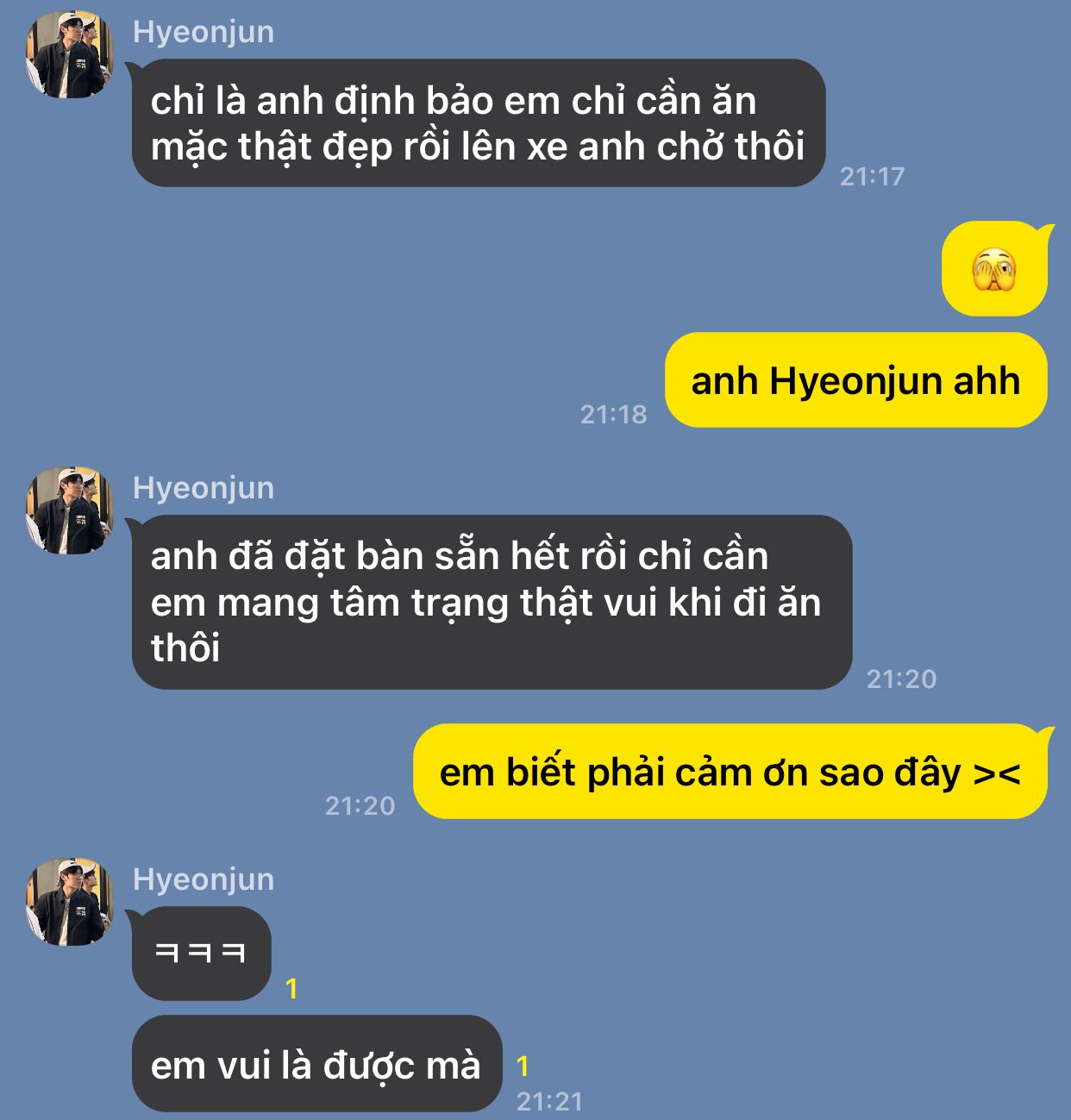
Task: Open Hyeonjun's profile photo beside the 21:17 message
Action: click(x=70, y=54)
